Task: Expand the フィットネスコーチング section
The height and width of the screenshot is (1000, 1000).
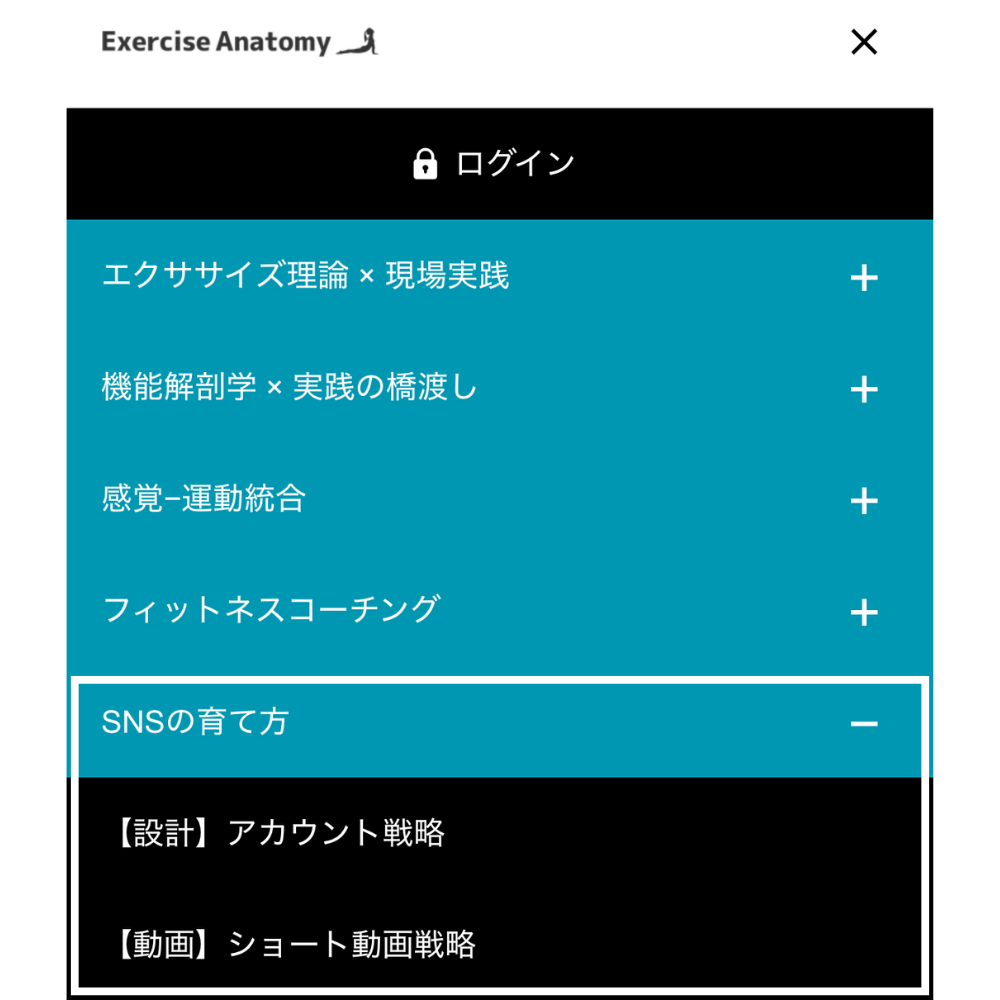Action: coord(863,613)
